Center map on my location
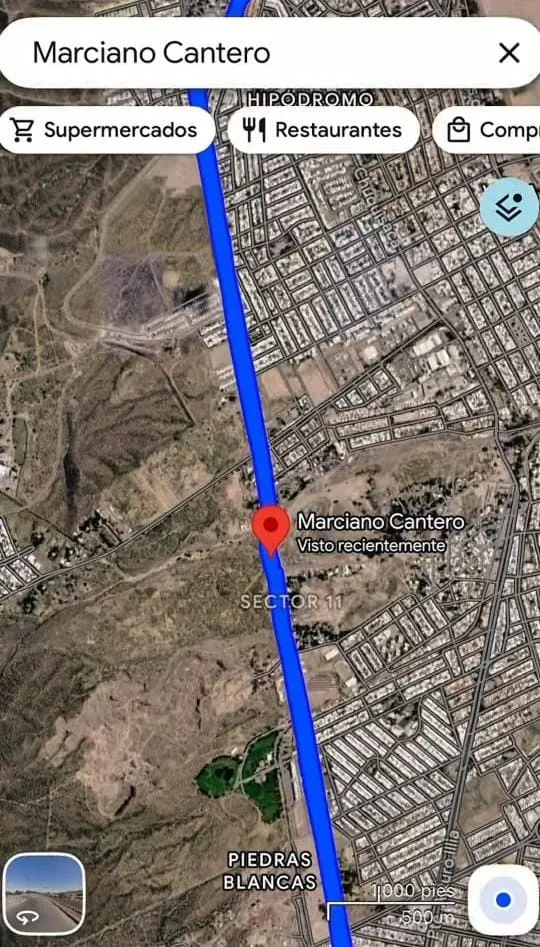The width and height of the screenshot is (540, 947). tap(503, 900)
